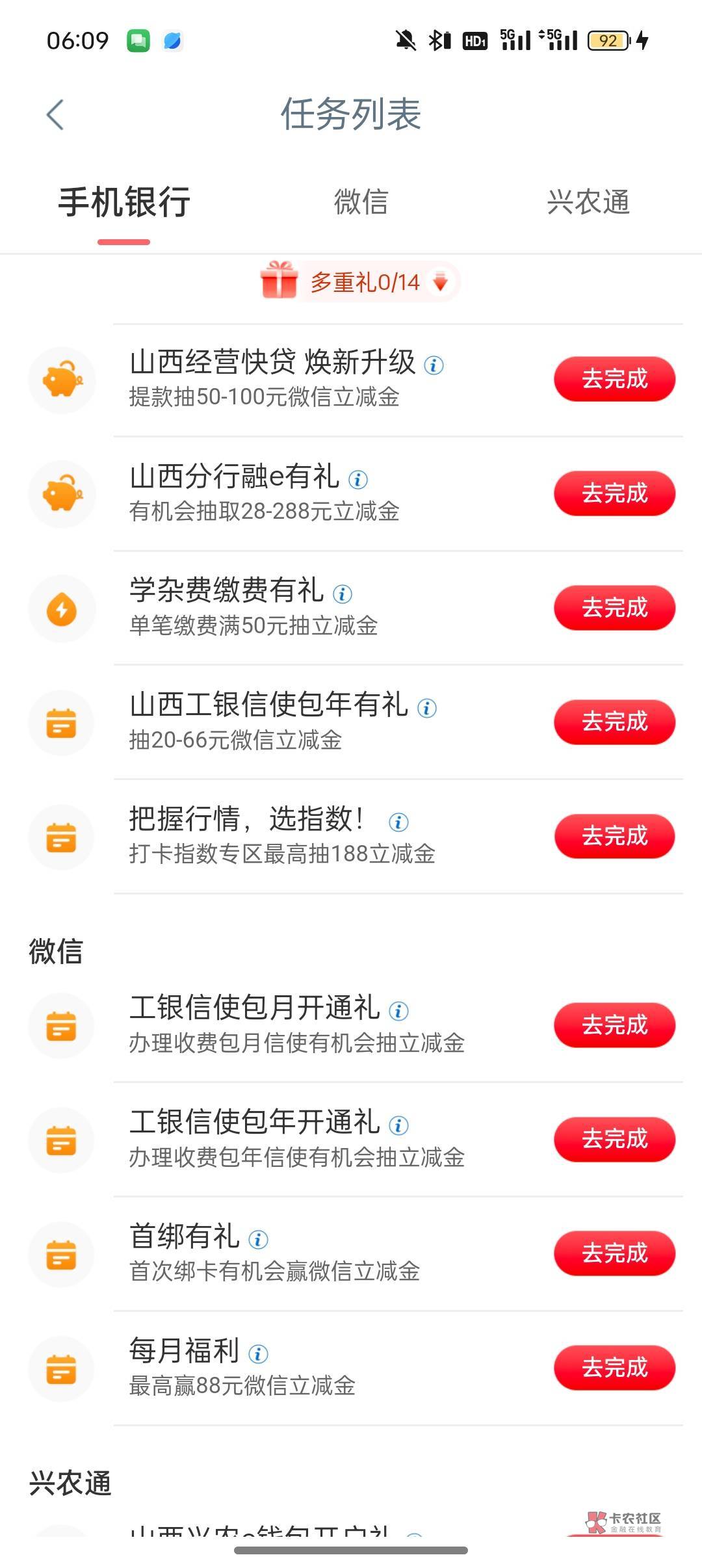
Task: Expand the 多重礼0/14 rewards dropdown
Action: (440, 281)
